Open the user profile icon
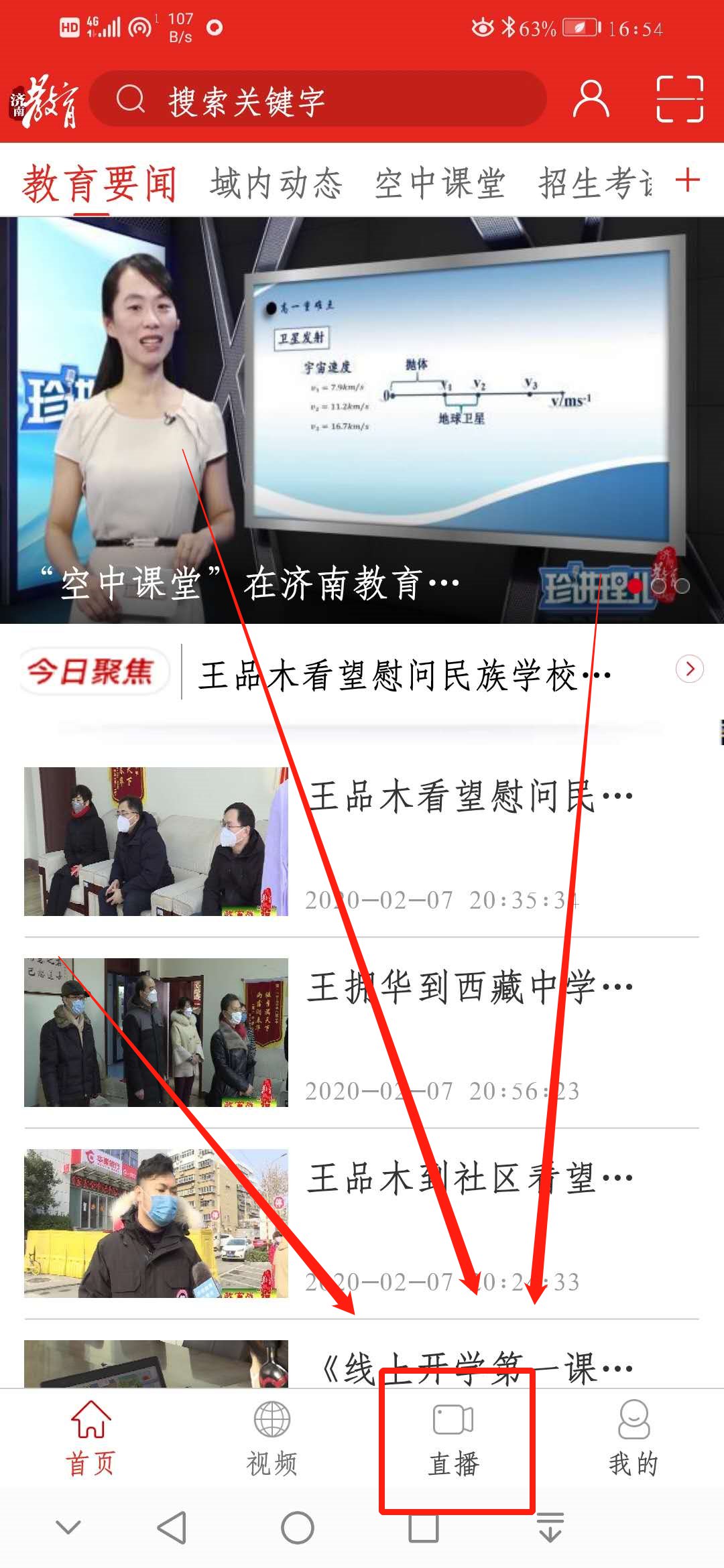Viewport: 724px width, 1568px height. [591, 99]
